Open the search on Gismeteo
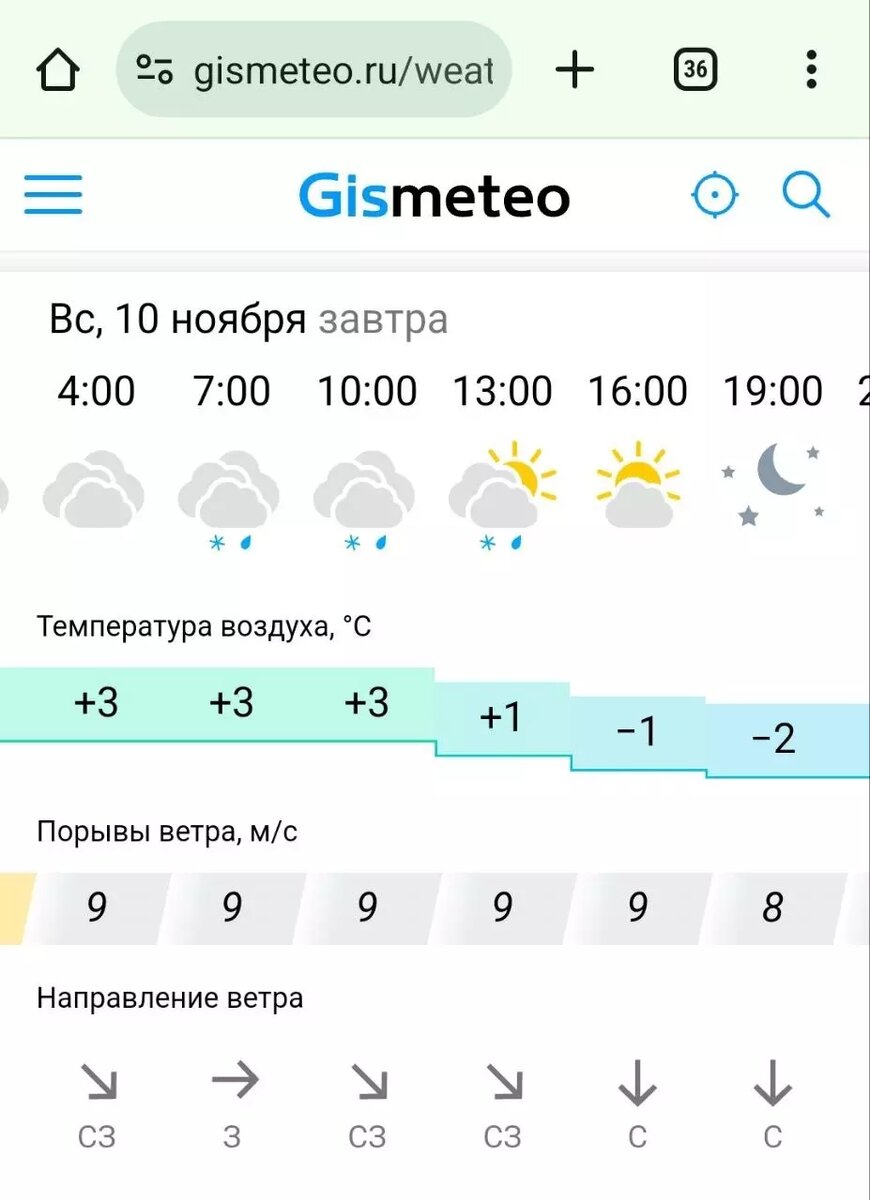This screenshot has width=870, height=1200. click(806, 196)
